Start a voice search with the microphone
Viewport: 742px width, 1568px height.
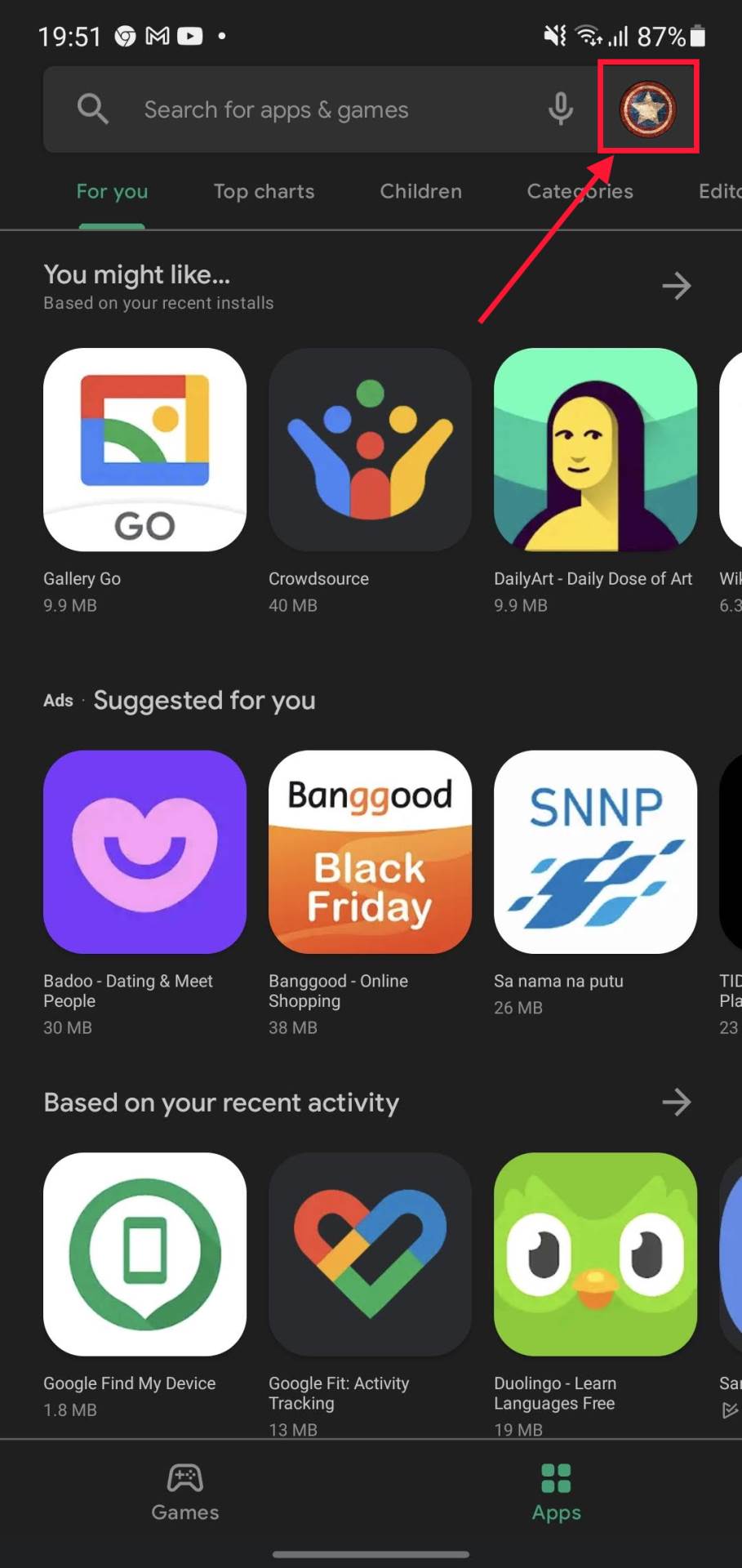coord(560,109)
